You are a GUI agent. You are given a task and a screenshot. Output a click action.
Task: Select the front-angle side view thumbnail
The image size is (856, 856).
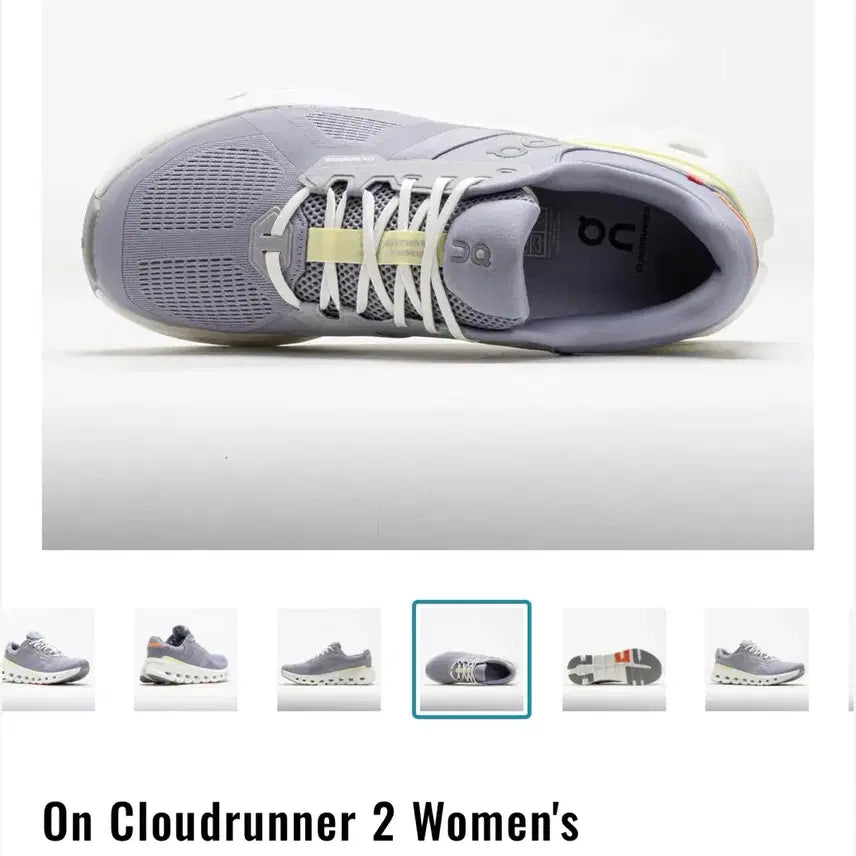(x=46, y=659)
